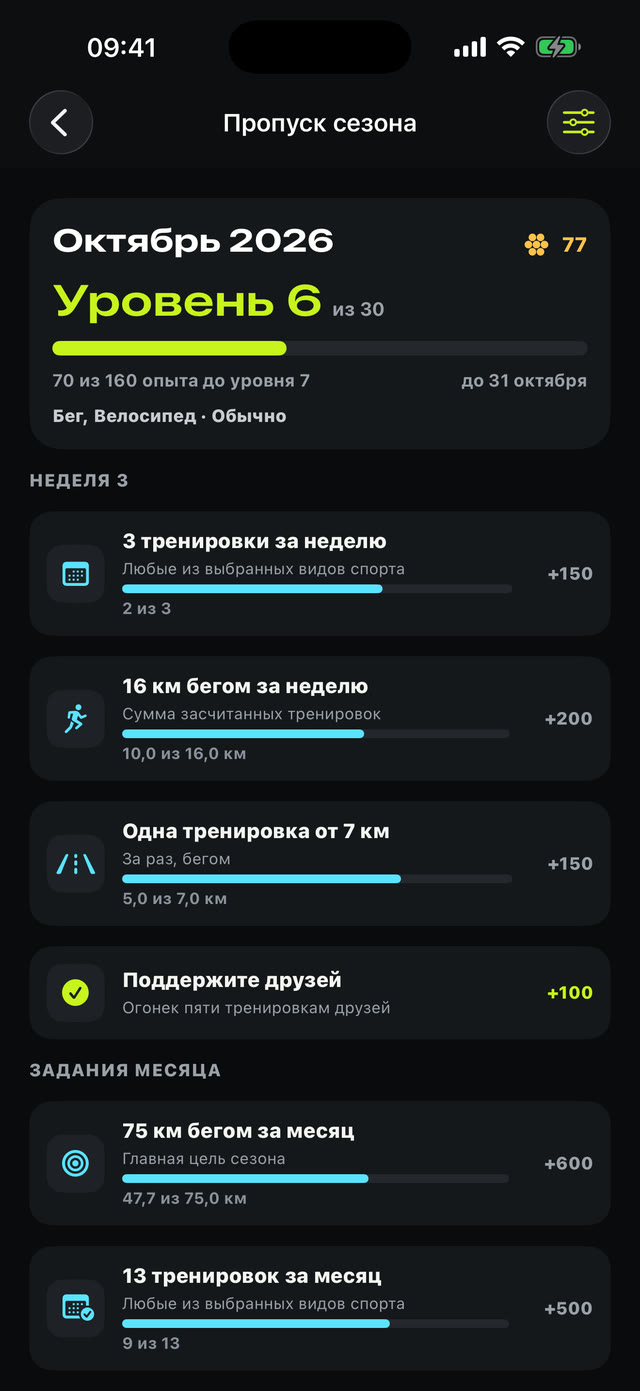
Task: Open the 75 км бегом за месяц goal
Action: point(320,1163)
